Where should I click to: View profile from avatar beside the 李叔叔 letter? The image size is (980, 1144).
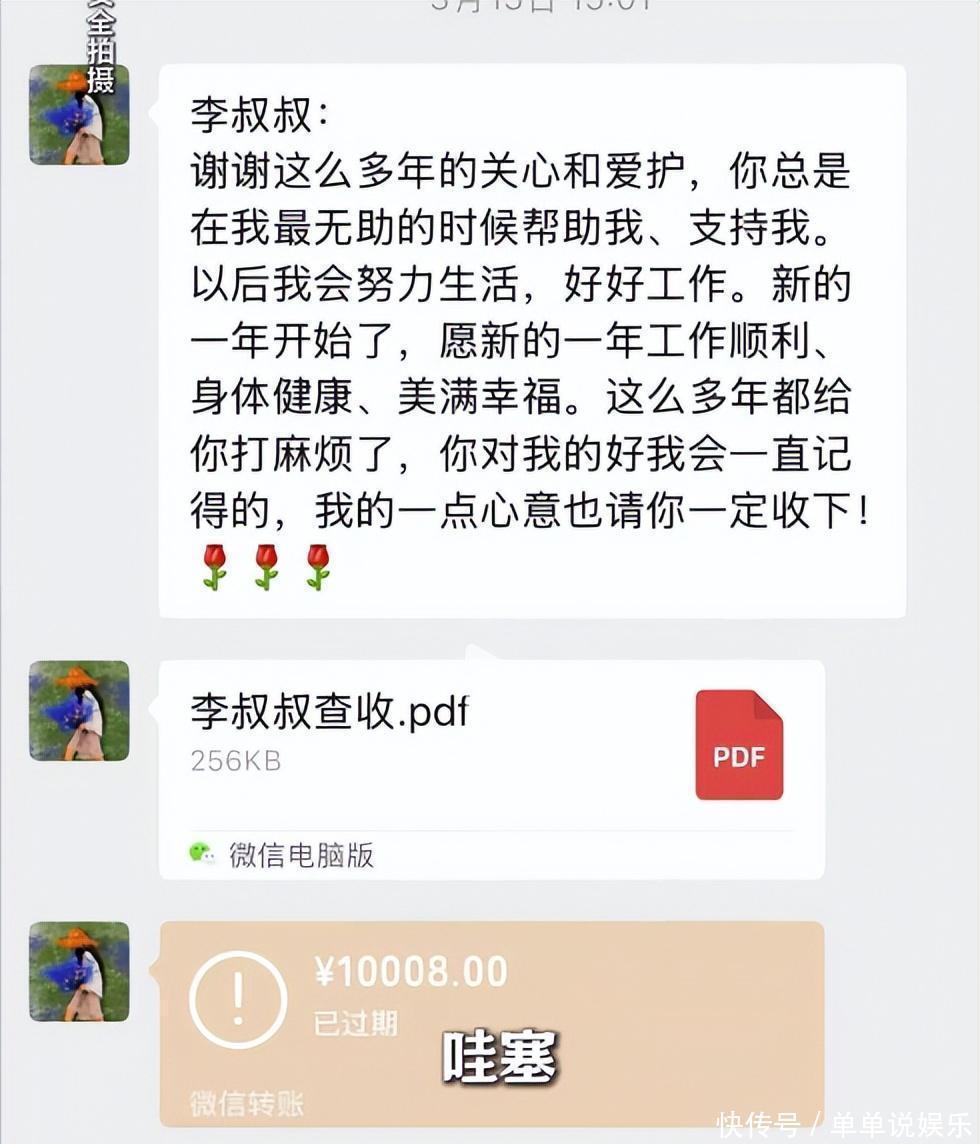point(79,115)
